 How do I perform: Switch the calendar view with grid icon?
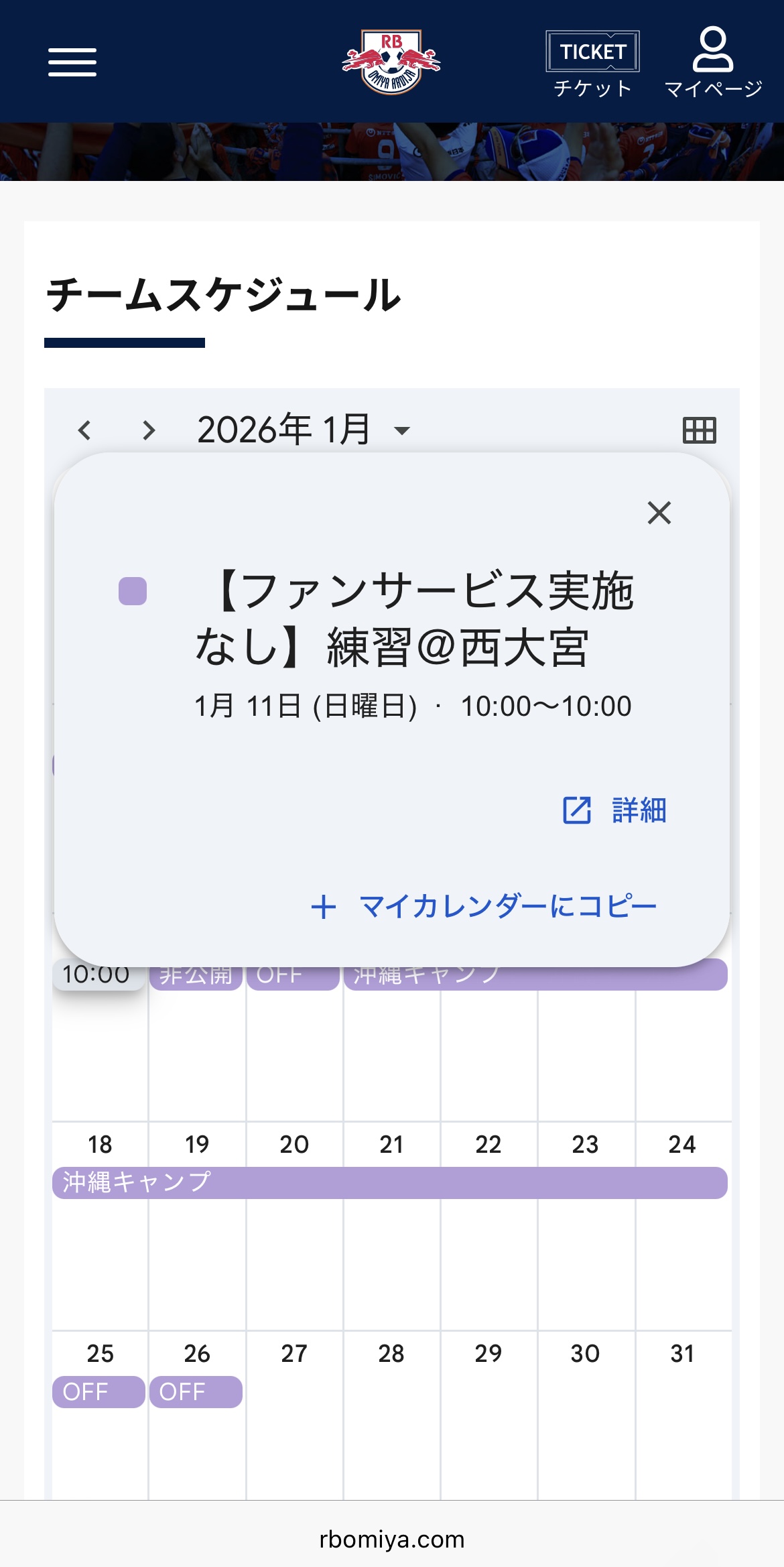coord(699,430)
